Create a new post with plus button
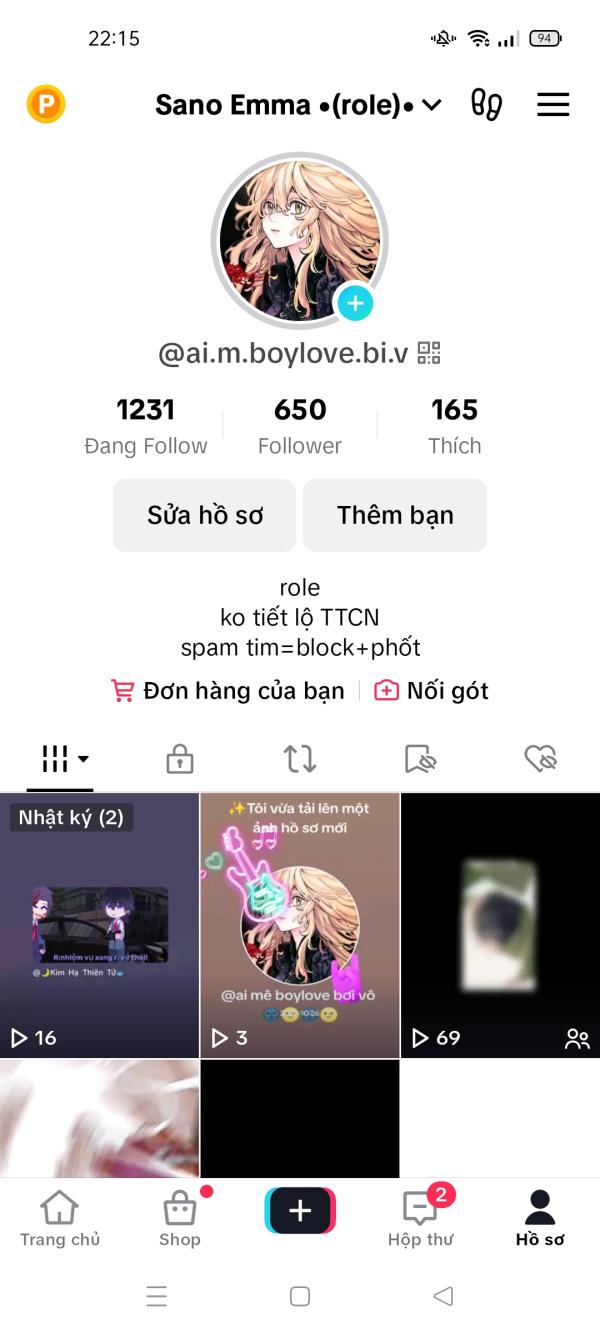Screen dimensions: 600x1333 [300, 1211]
